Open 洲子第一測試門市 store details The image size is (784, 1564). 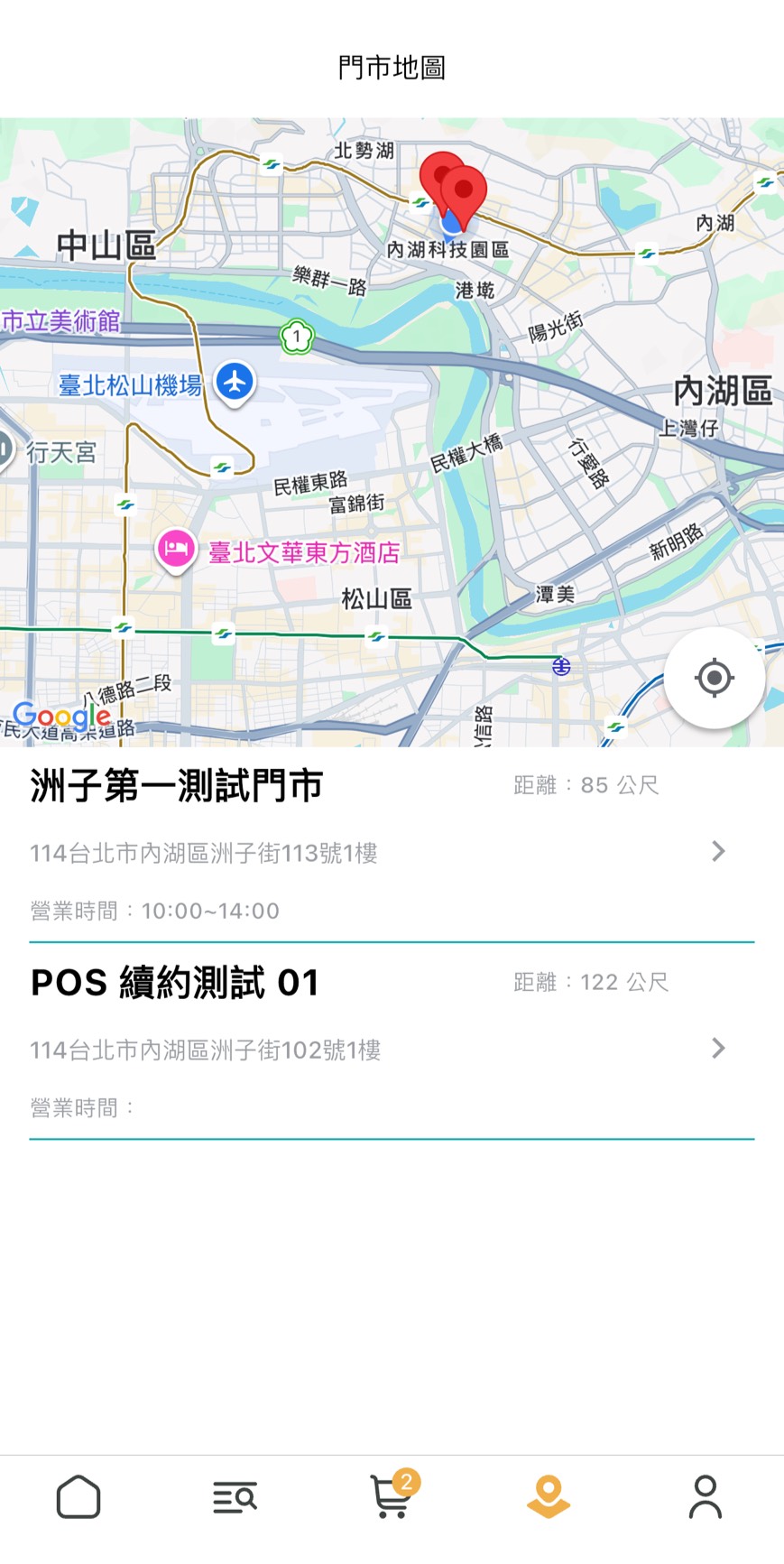pyautogui.click(x=717, y=851)
